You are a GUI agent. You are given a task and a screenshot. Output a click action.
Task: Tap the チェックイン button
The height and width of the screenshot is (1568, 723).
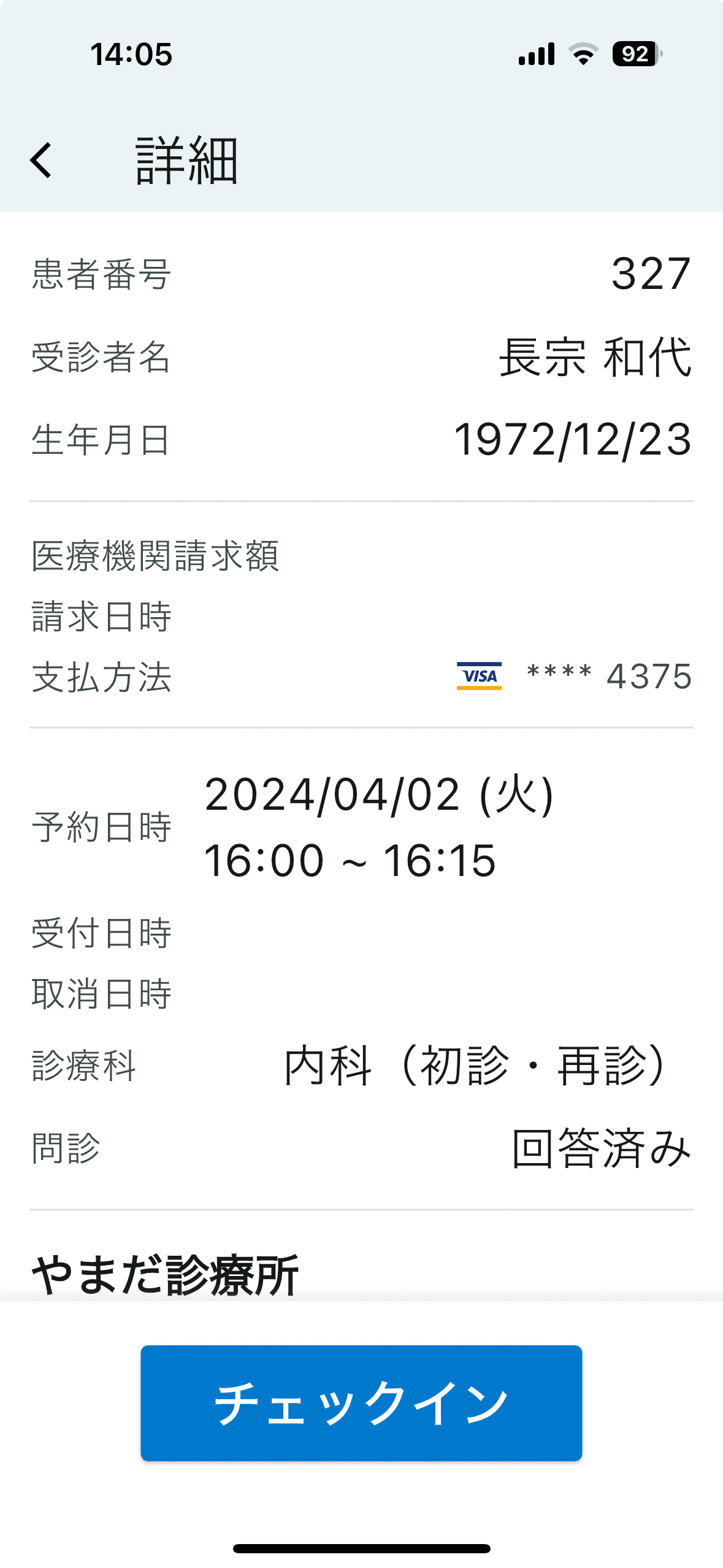361,1403
